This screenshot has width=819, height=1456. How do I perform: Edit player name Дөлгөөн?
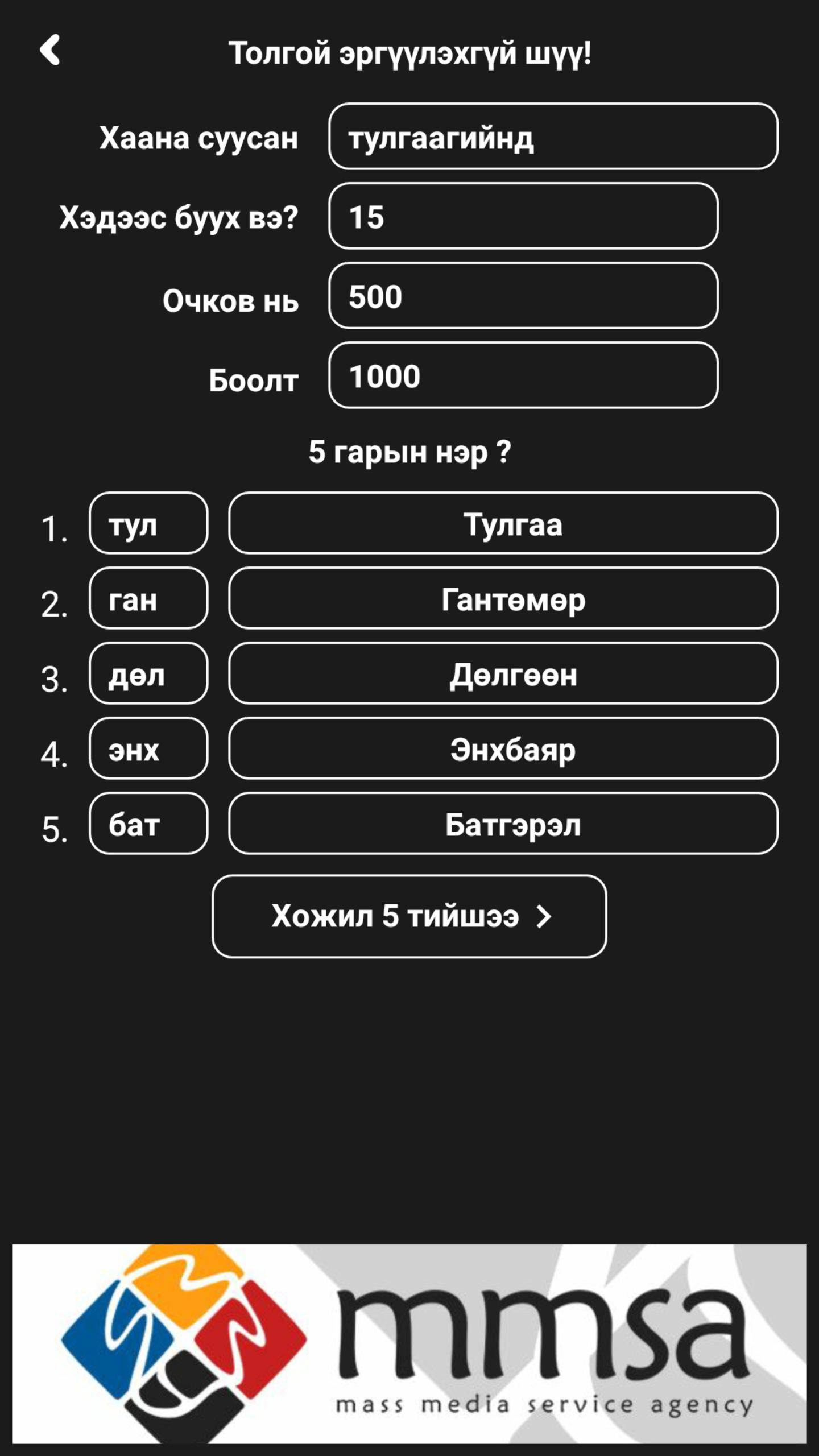click(503, 673)
